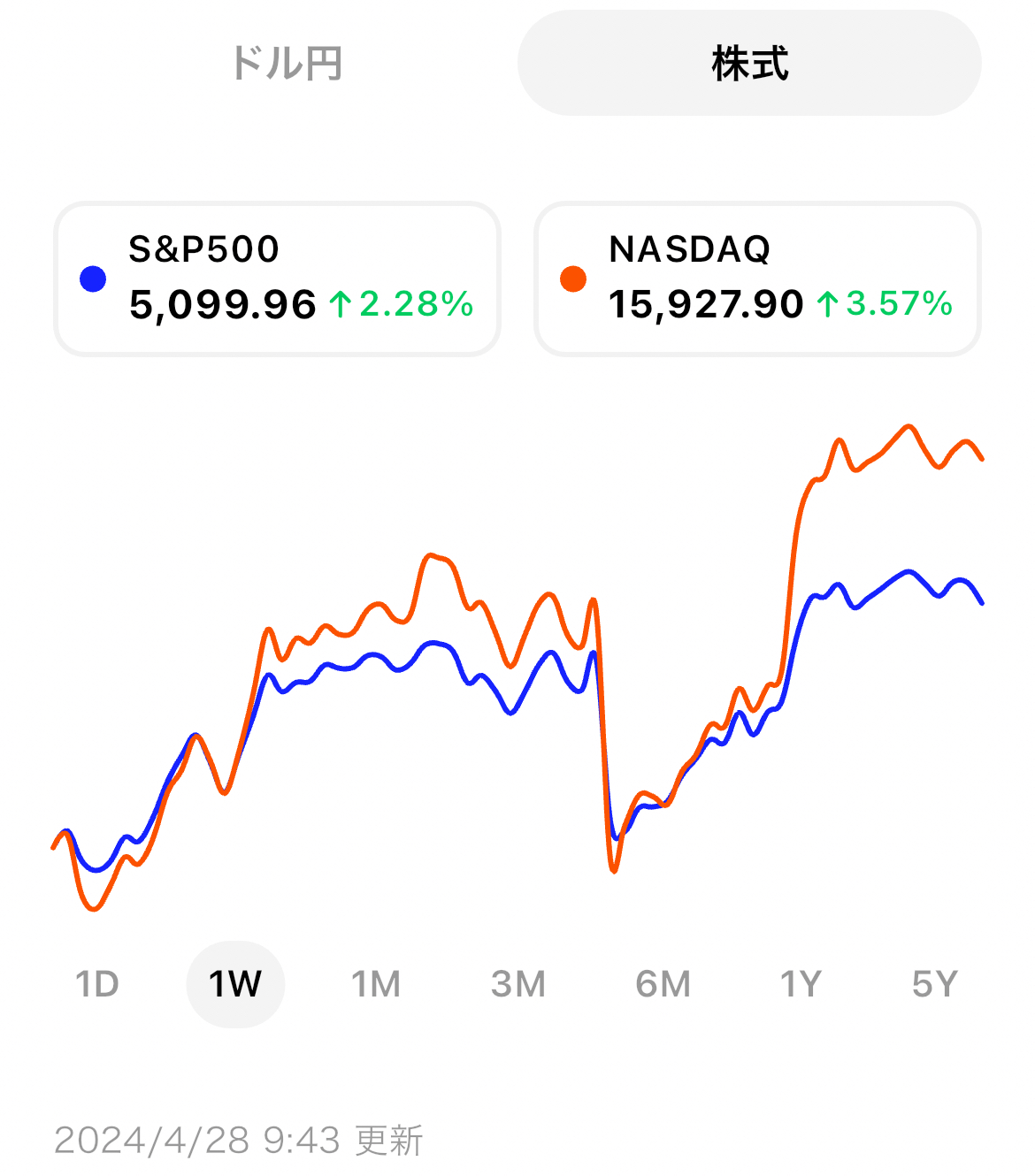Viewport: 1035px width, 1176px height.
Task: Choose the 5Y time range
Action: click(935, 984)
